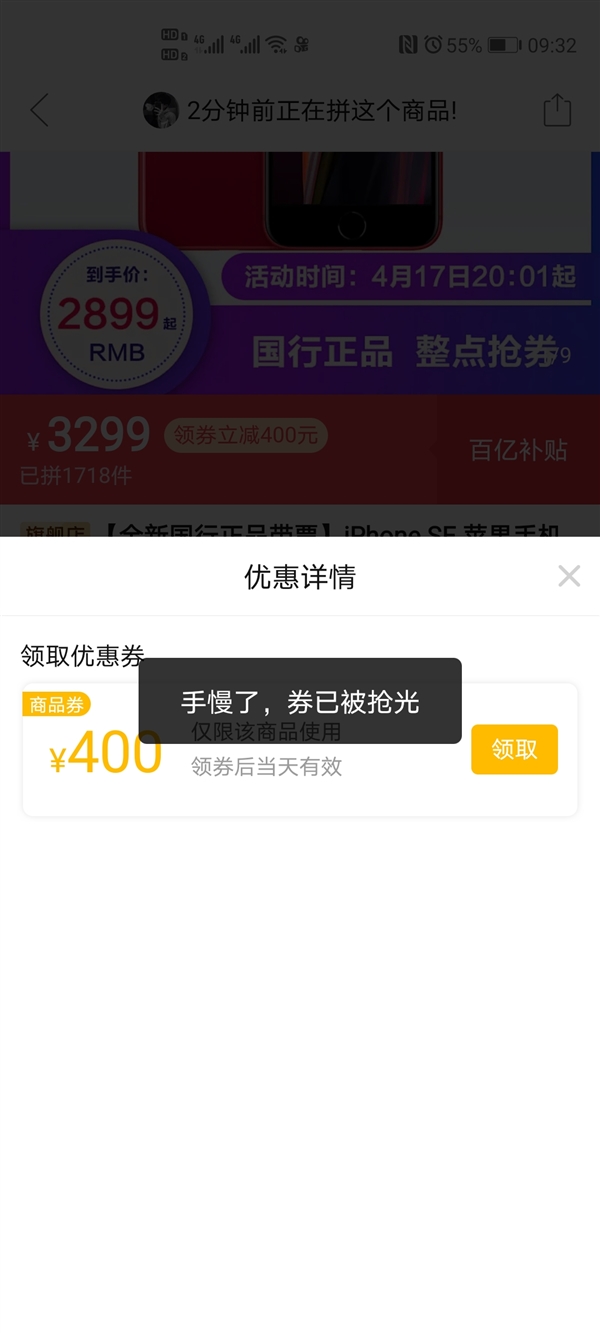Share this product via the top-right icon

click(x=557, y=110)
